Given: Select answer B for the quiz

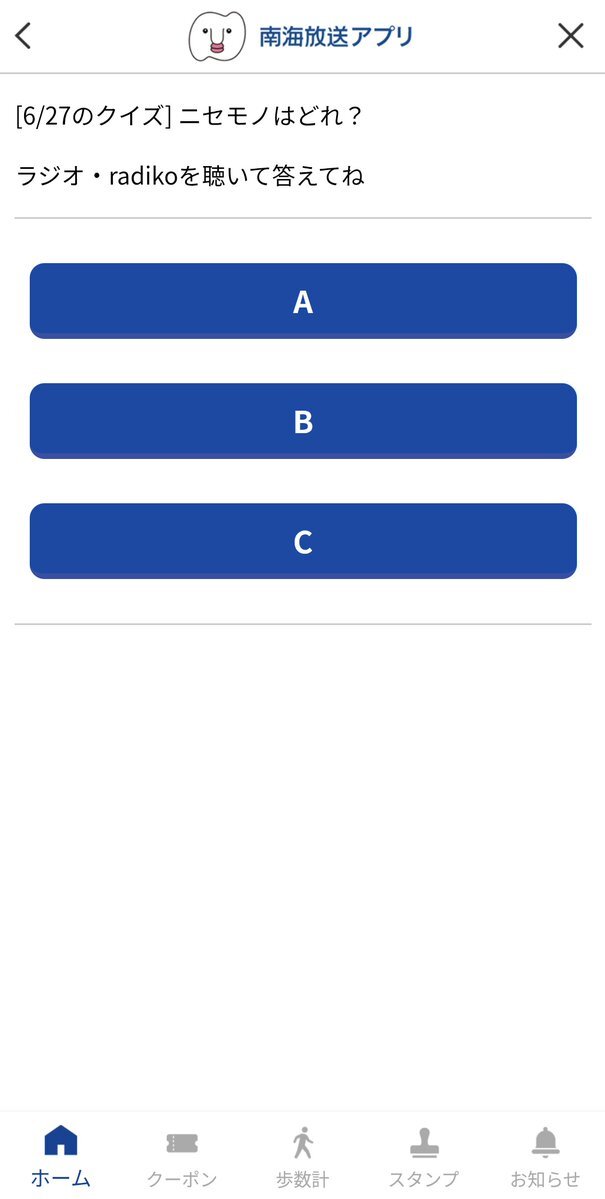Looking at the screenshot, I should tap(303, 421).
